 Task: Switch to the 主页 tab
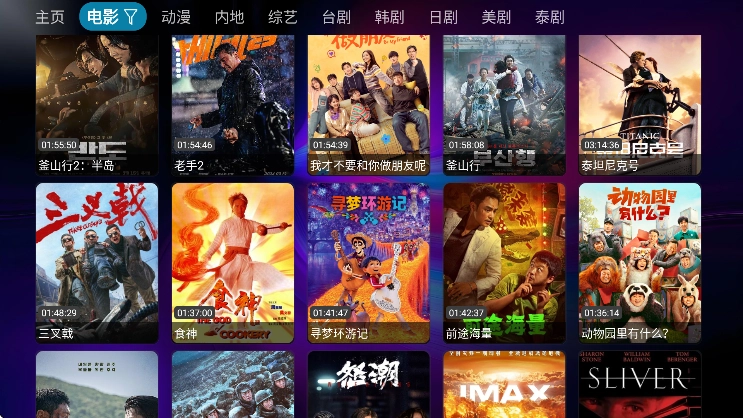pos(50,17)
